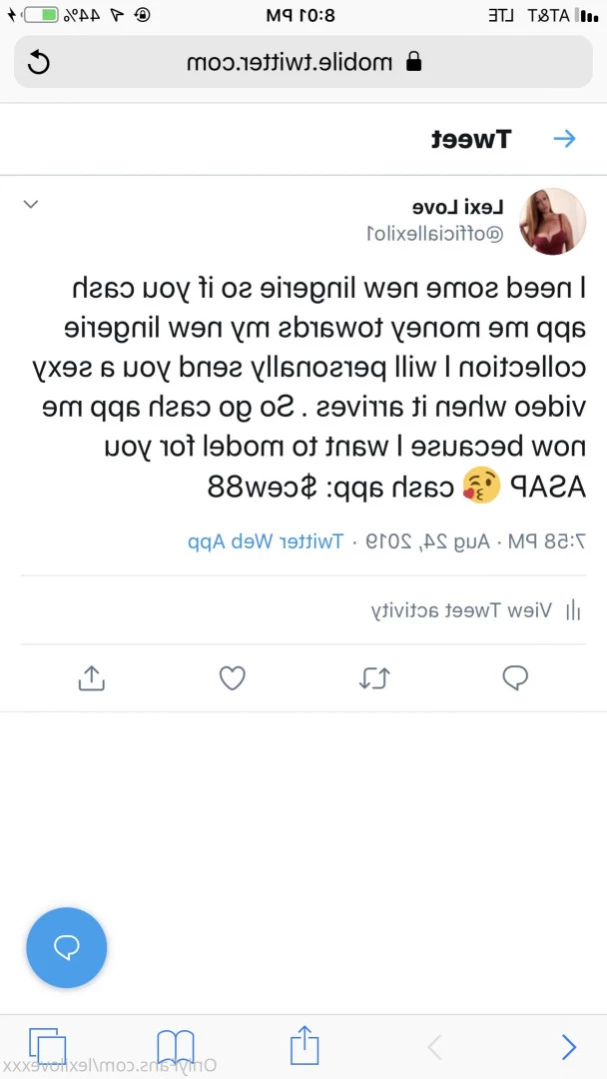Reply using the speech bubble under tweet
This screenshot has height=1079, width=607.
coord(515,678)
